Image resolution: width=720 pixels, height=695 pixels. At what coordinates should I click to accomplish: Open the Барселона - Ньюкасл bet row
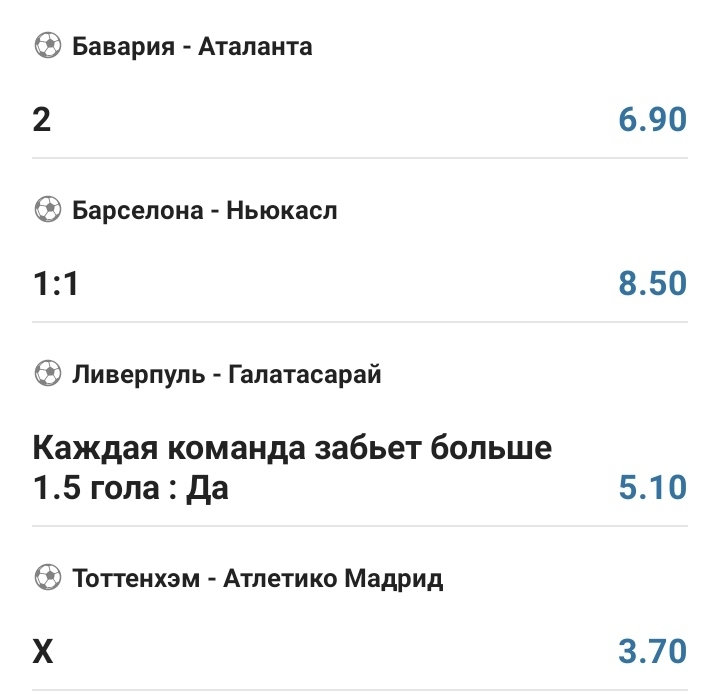pos(360,250)
